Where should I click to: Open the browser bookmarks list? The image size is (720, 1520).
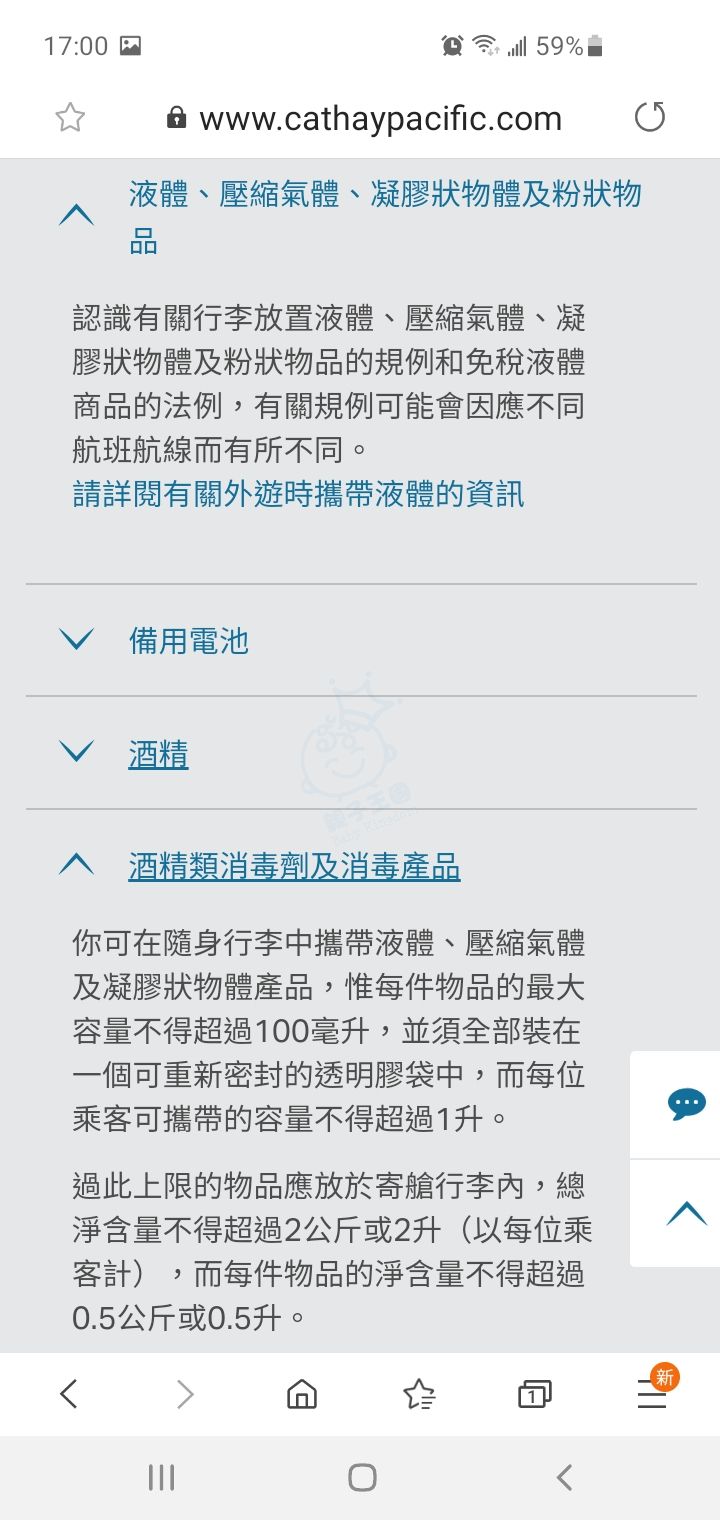(418, 1394)
